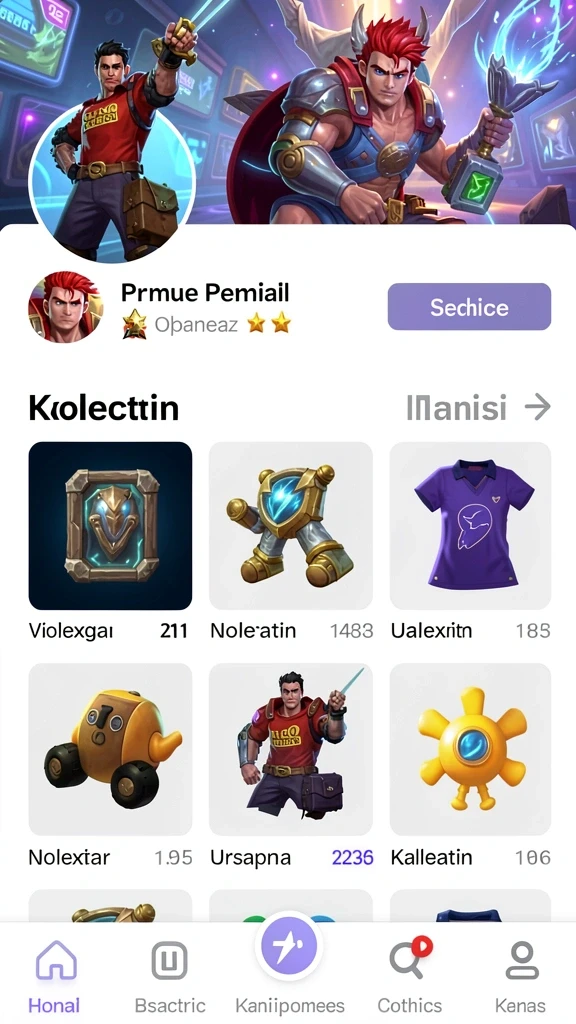576x1024 pixels.
Task: Open the small red-haired avatar picture
Action: (65, 307)
